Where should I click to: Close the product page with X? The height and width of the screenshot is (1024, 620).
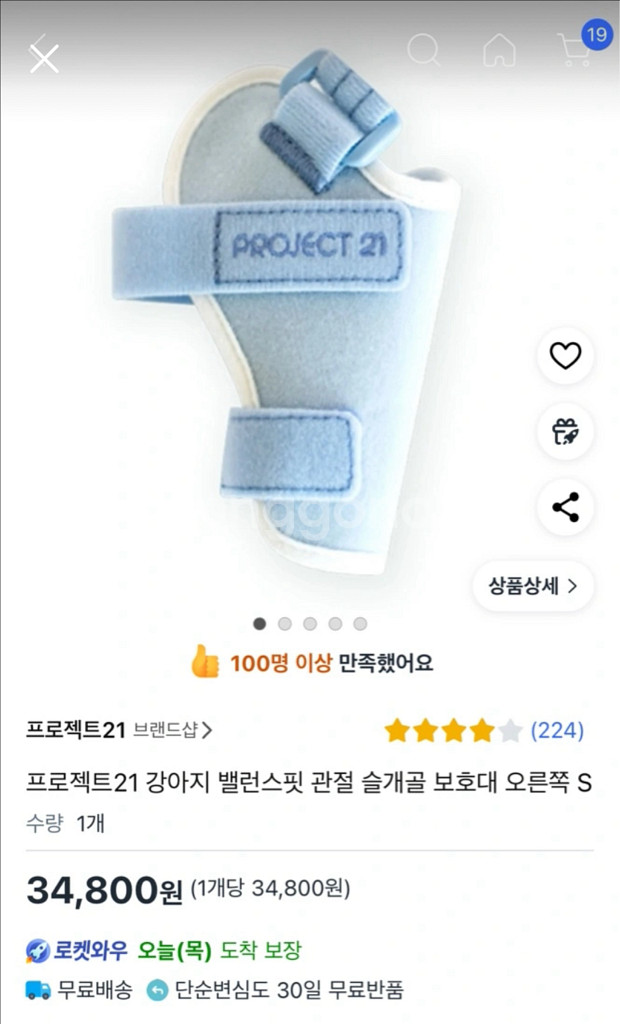44,58
